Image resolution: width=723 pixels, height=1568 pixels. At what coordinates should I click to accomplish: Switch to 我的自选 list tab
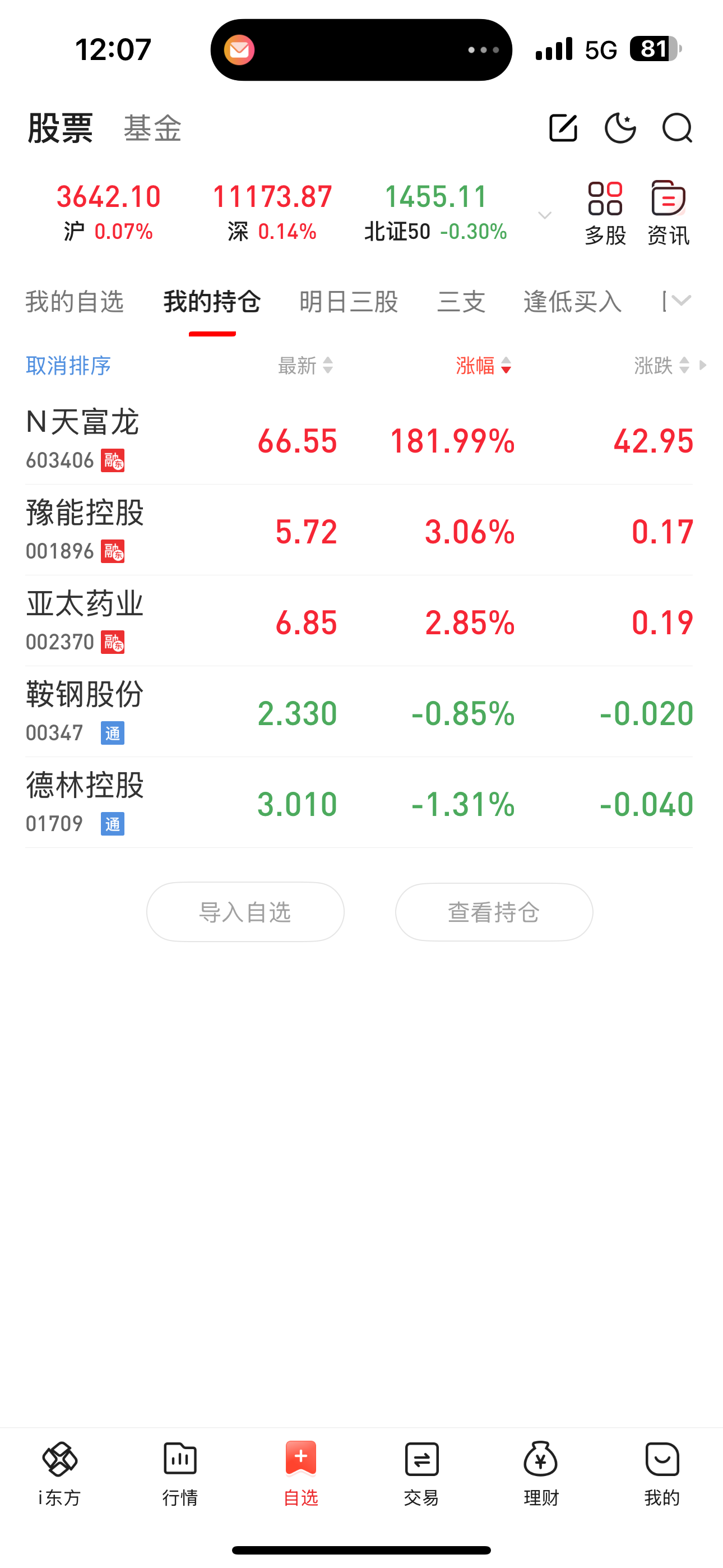(75, 301)
